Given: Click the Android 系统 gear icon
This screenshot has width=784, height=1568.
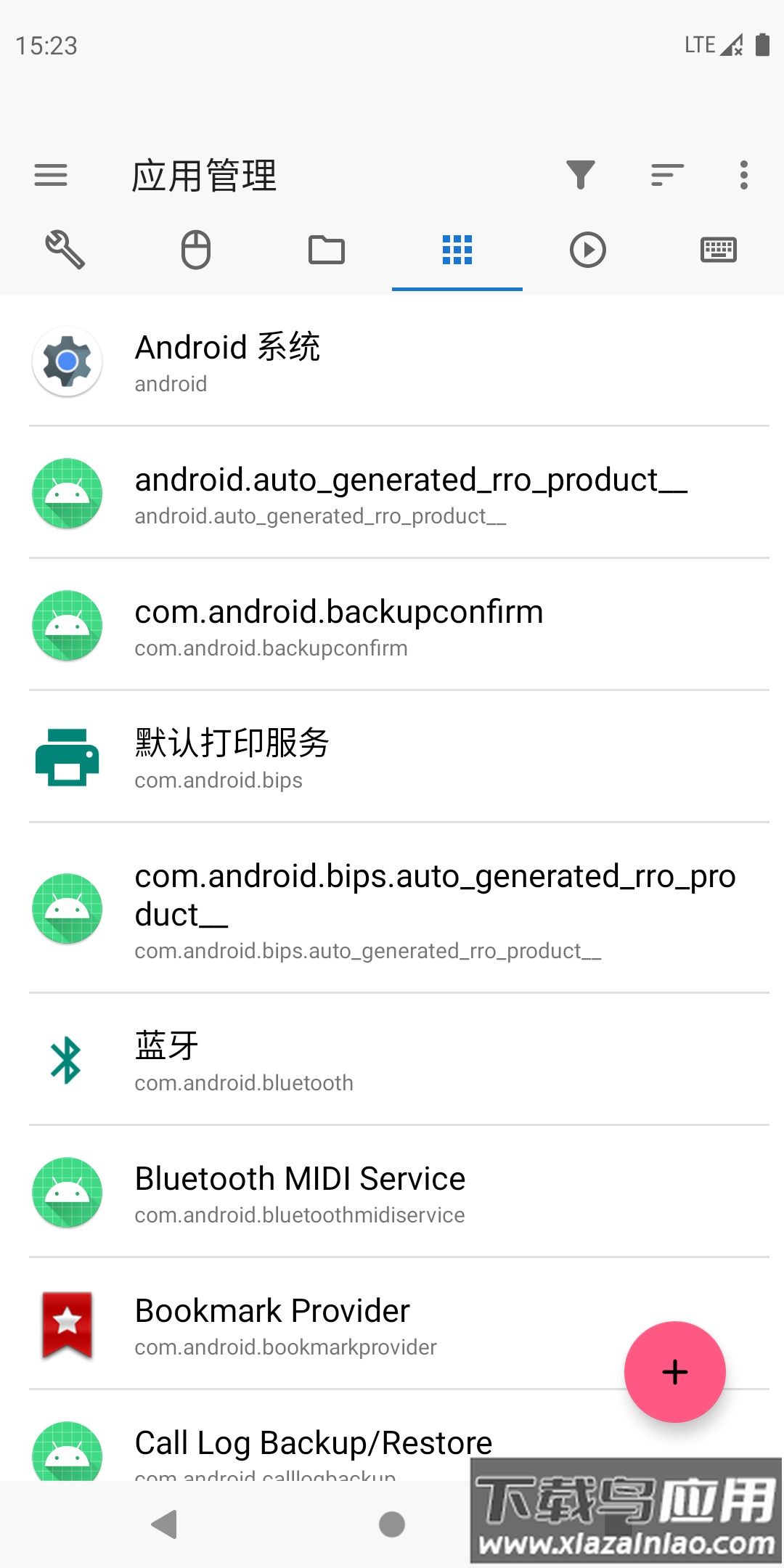Looking at the screenshot, I should [x=65, y=361].
